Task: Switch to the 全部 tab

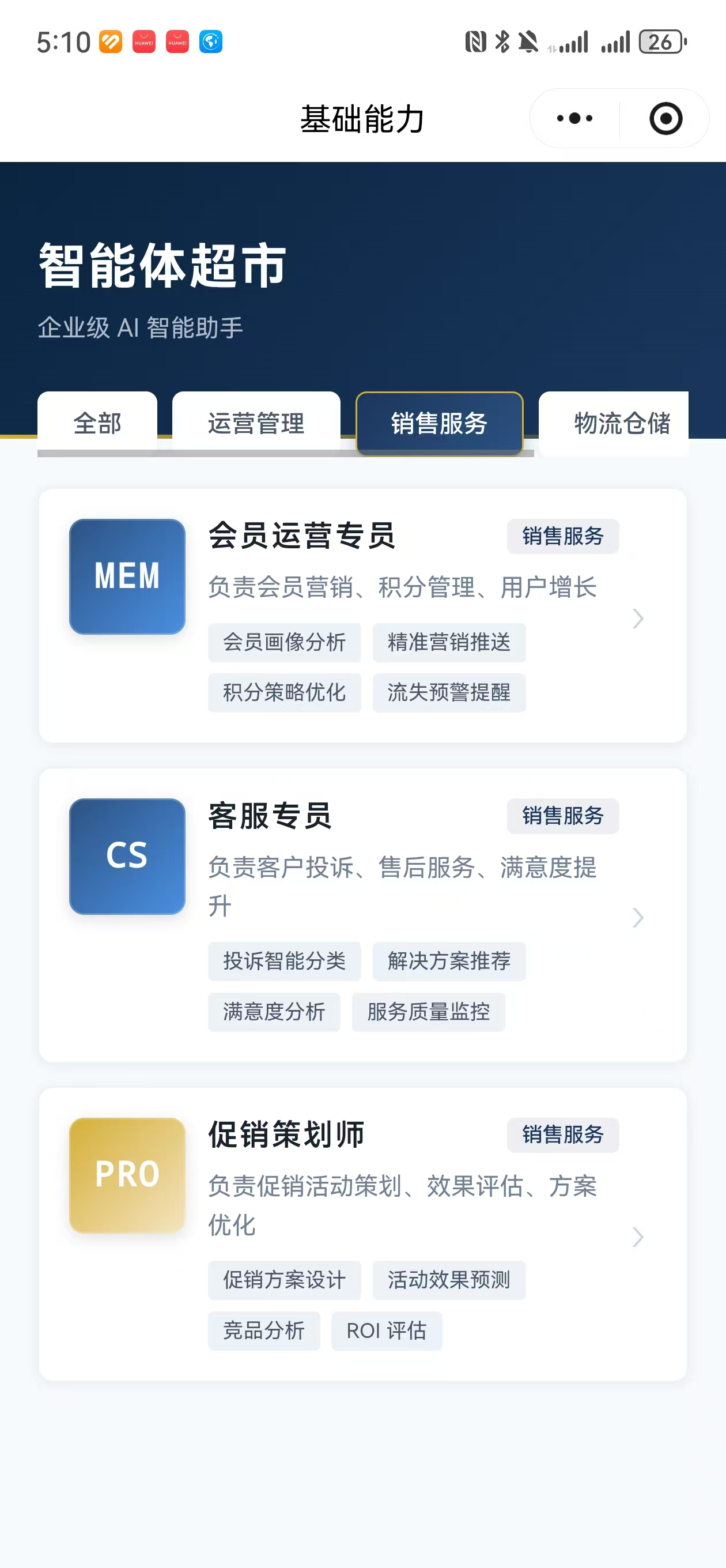Action: pos(97,424)
